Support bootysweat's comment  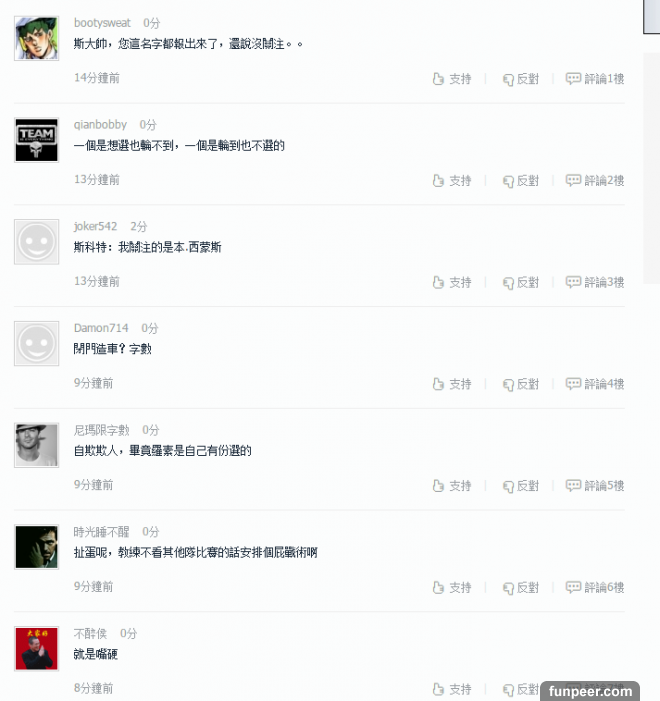[452, 79]
